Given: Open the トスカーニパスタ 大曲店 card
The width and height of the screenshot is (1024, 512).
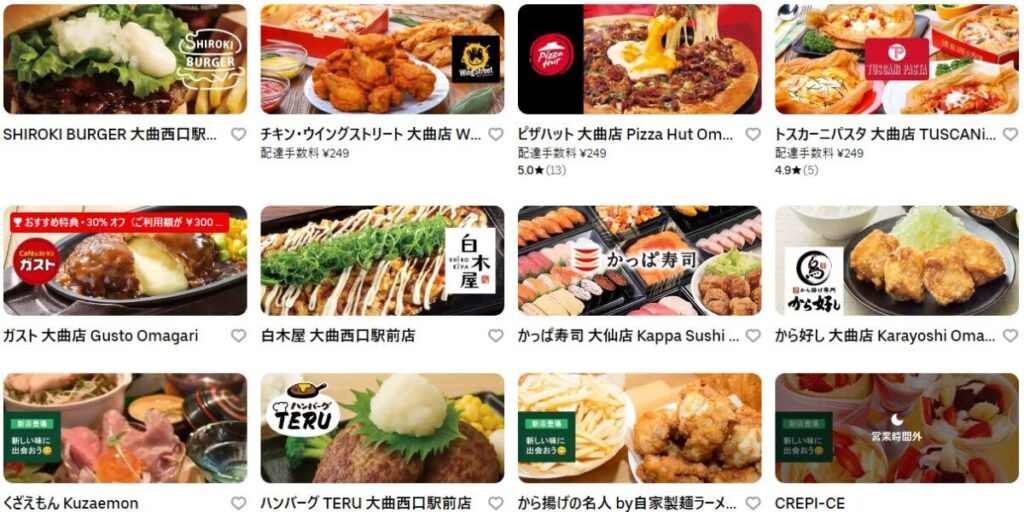Looking at the screenshot, I should 896,60.
